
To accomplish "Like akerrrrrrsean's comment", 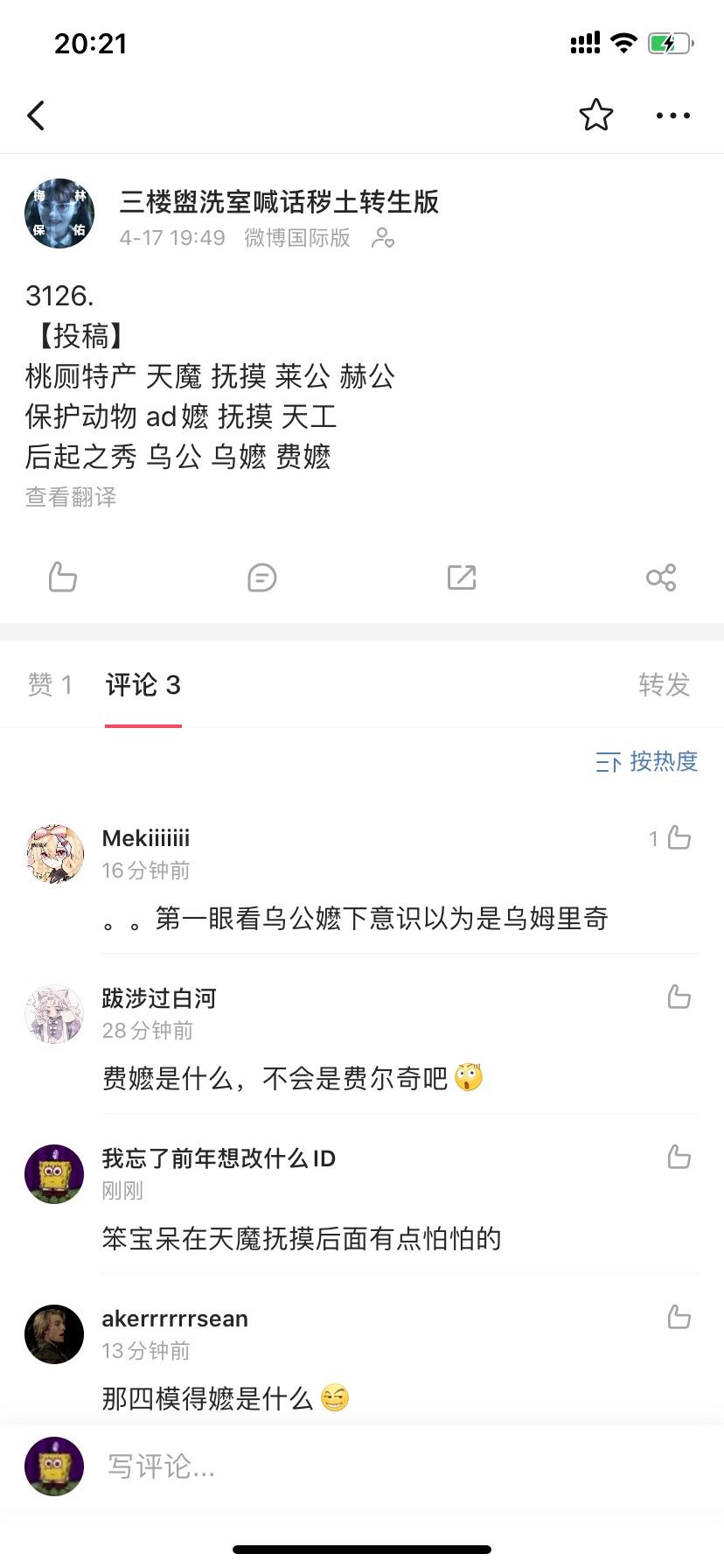I will coord(679,1318).
